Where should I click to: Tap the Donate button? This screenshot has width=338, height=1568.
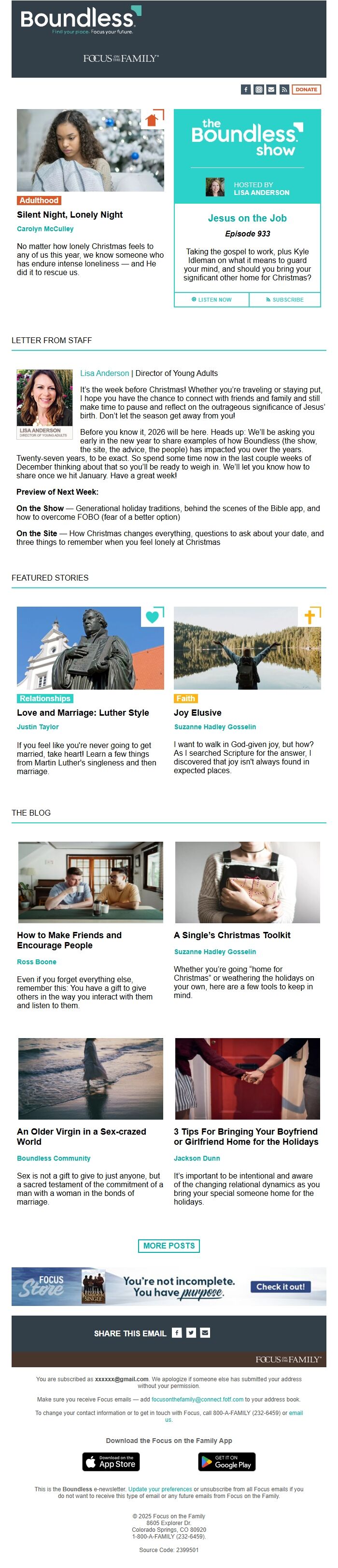[306, 89]
